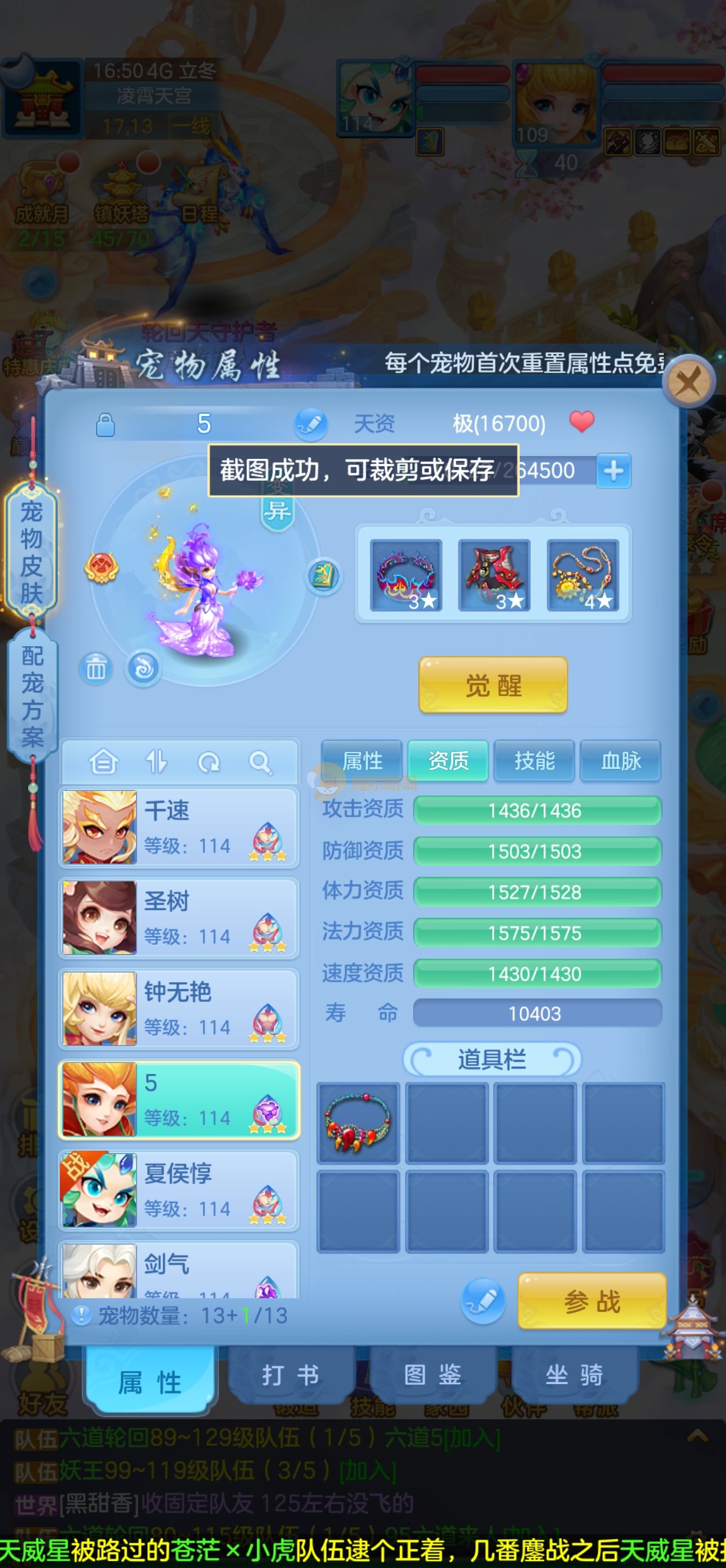Switch to the 血脉 tab
The image size is (726, 1568).
pos(621,760)
